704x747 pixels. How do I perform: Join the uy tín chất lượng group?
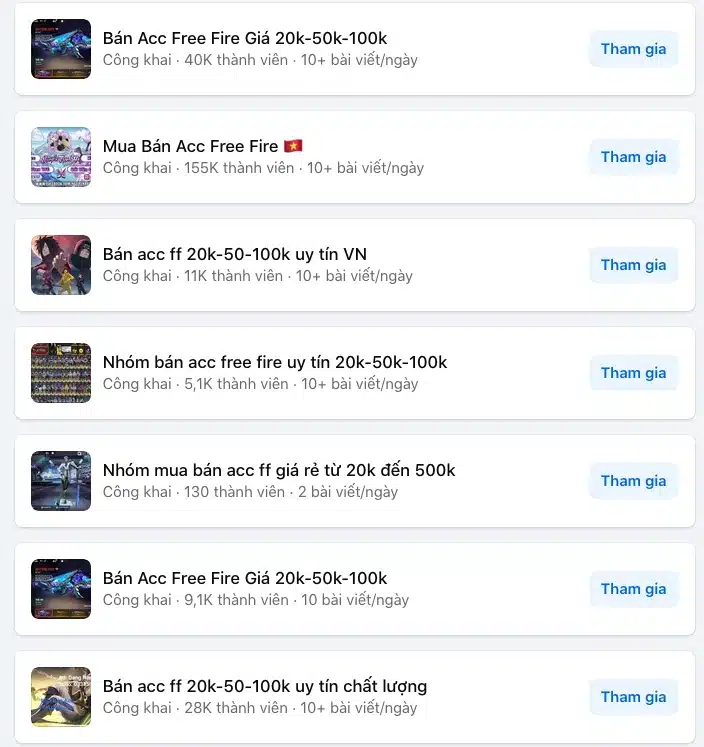pyautogui.click(x=633, y=697)
